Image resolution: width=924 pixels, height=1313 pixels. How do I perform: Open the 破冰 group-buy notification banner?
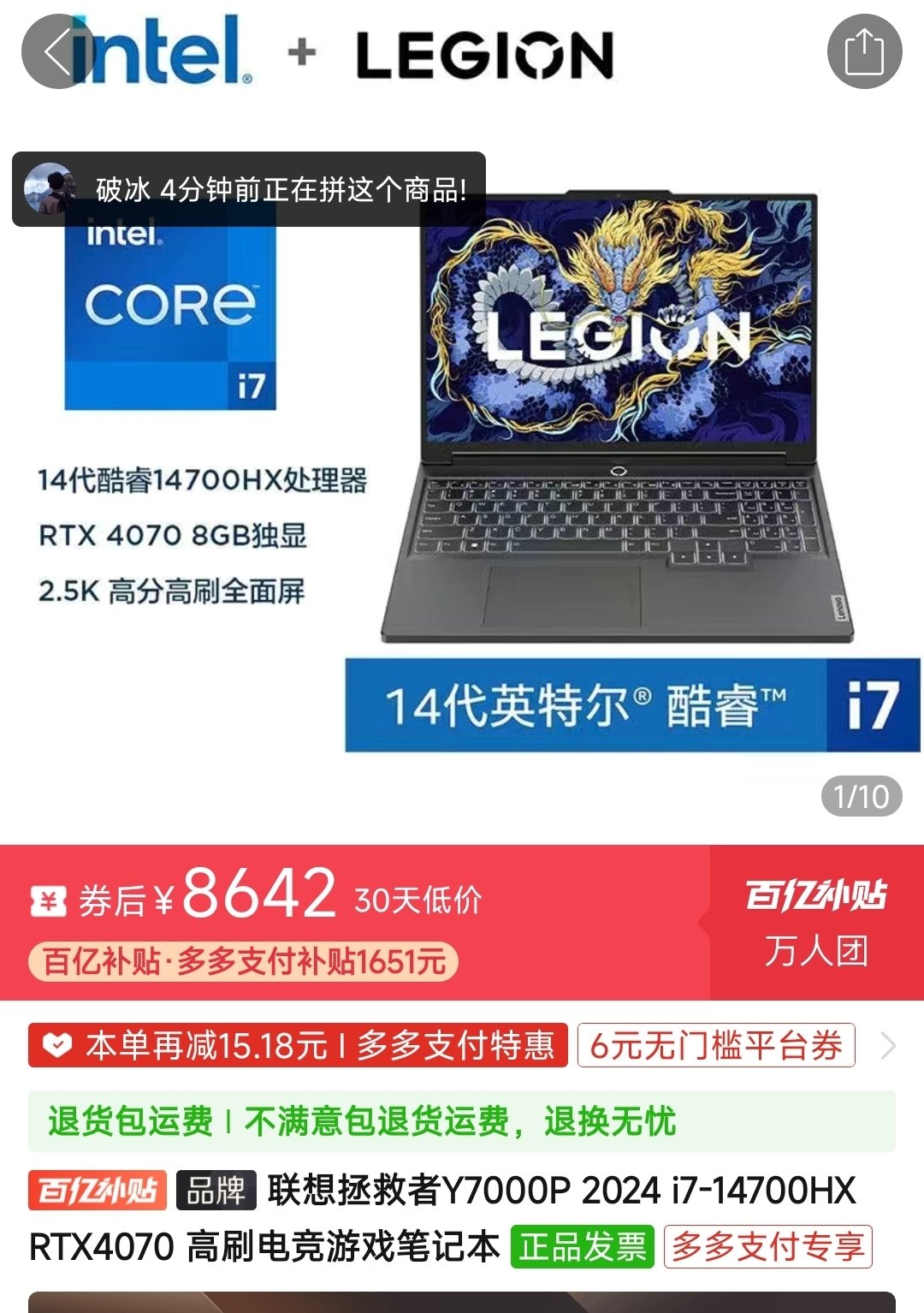coord(248,189)
